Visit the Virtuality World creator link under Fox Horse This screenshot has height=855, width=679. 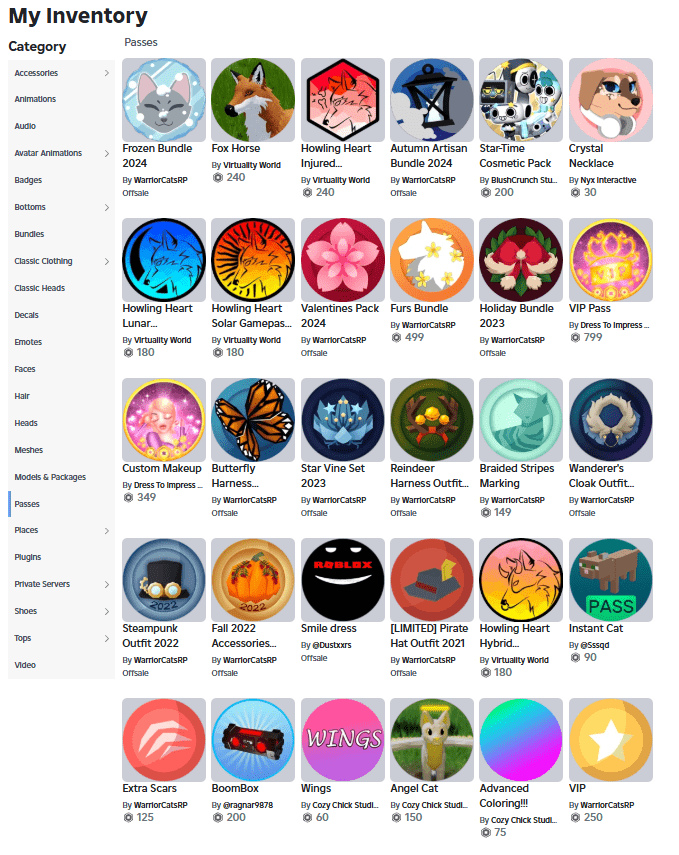coord(252,165)
